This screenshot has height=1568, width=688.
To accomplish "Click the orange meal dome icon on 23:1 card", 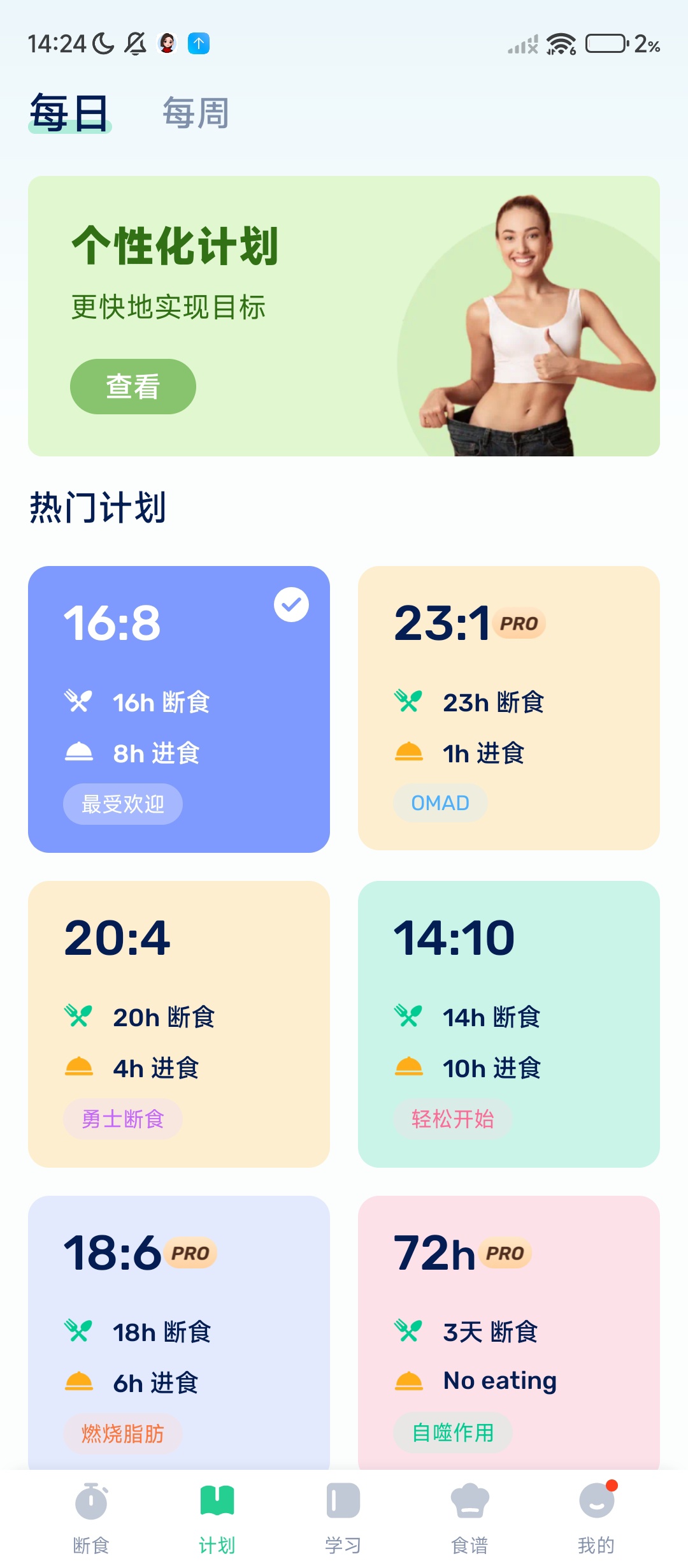I will click(410, 753).
